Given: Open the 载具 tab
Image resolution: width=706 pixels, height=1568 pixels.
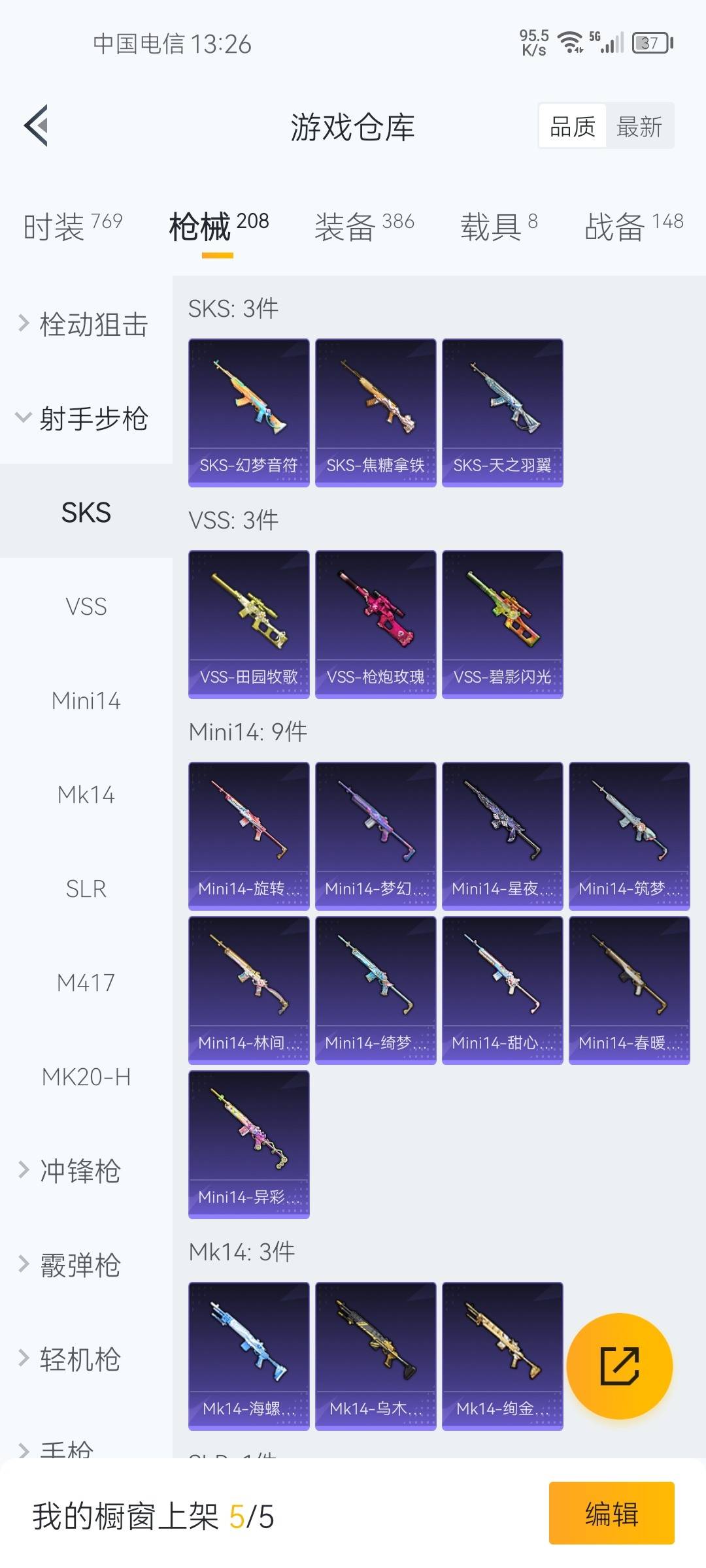Looking at the screenshot, I should [499, 226].
